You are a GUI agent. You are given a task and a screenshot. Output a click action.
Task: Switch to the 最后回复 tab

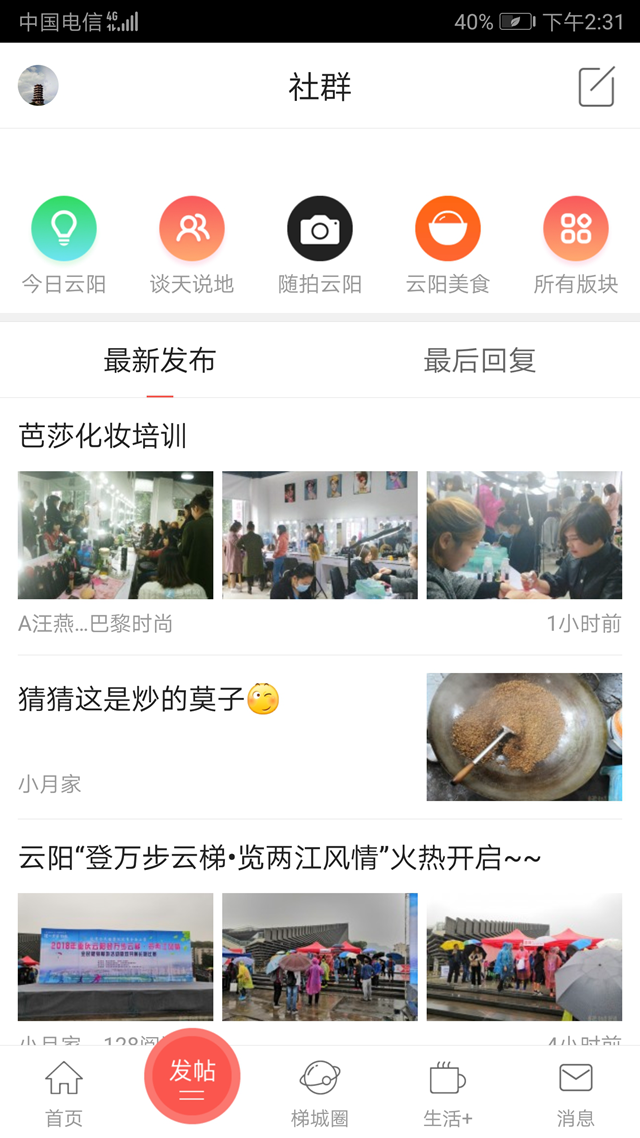[x=480, y=361]
